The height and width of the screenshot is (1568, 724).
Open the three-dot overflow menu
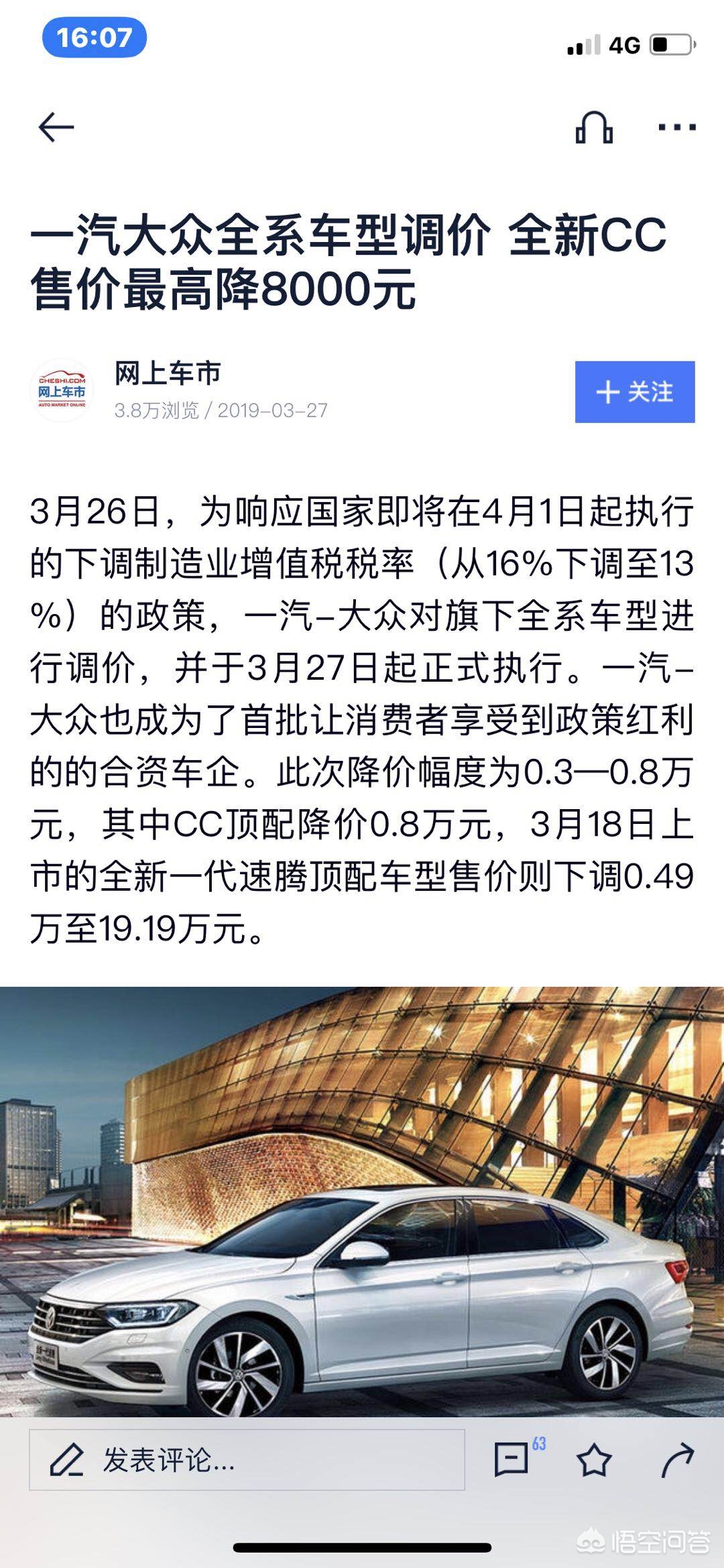click(676, 127)
